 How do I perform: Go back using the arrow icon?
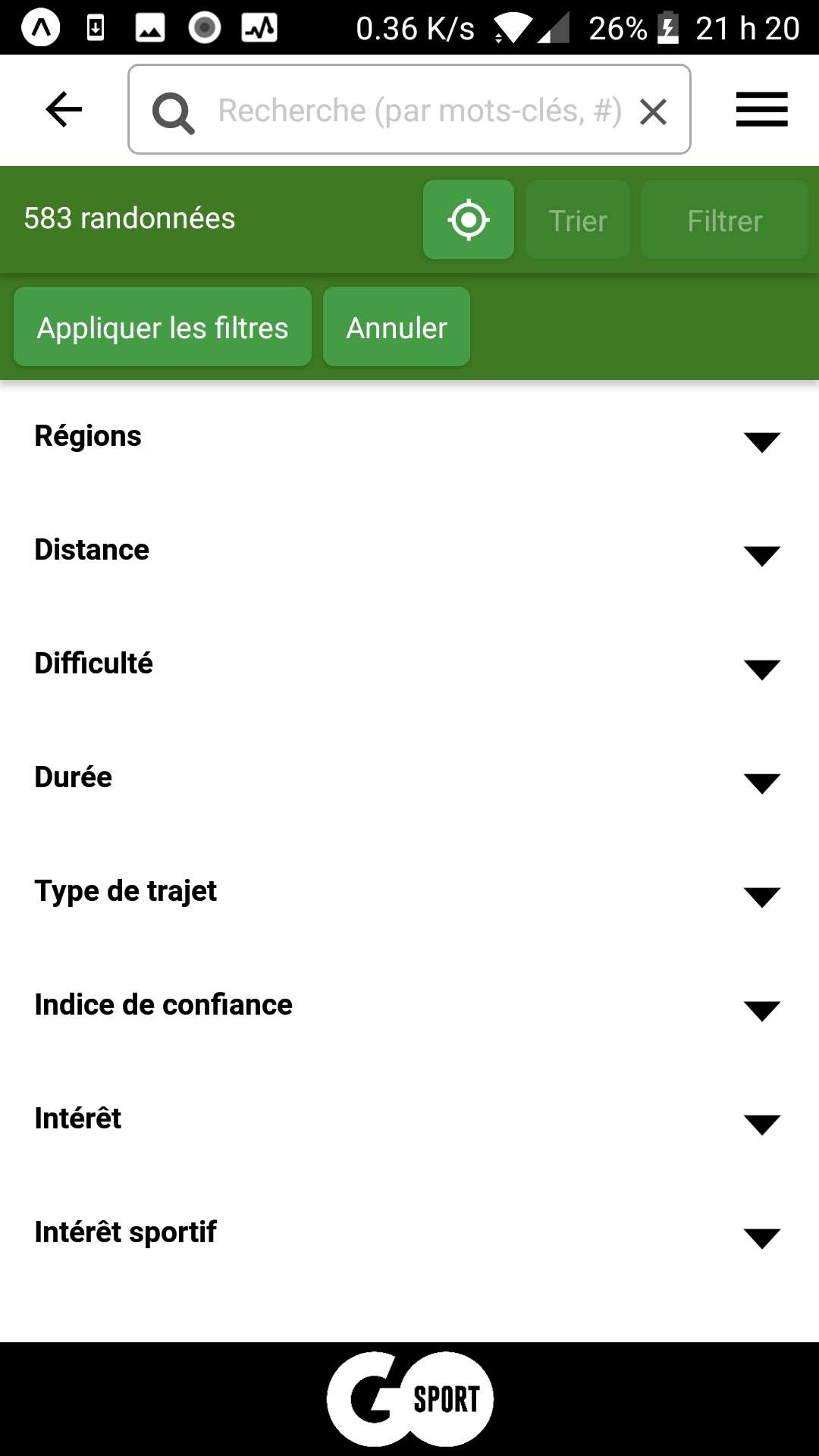64,110
